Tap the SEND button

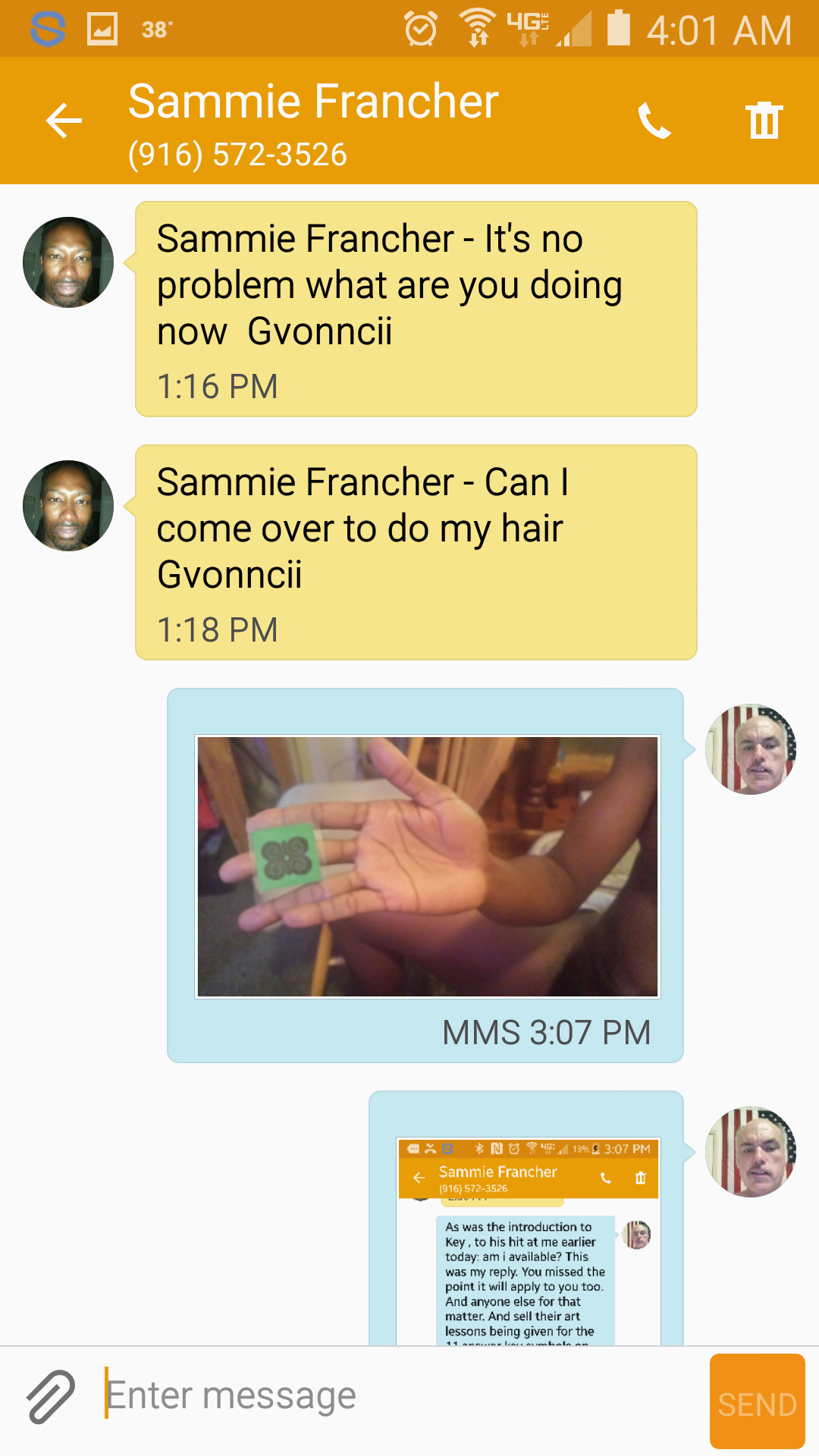(x=757, y=1401)
